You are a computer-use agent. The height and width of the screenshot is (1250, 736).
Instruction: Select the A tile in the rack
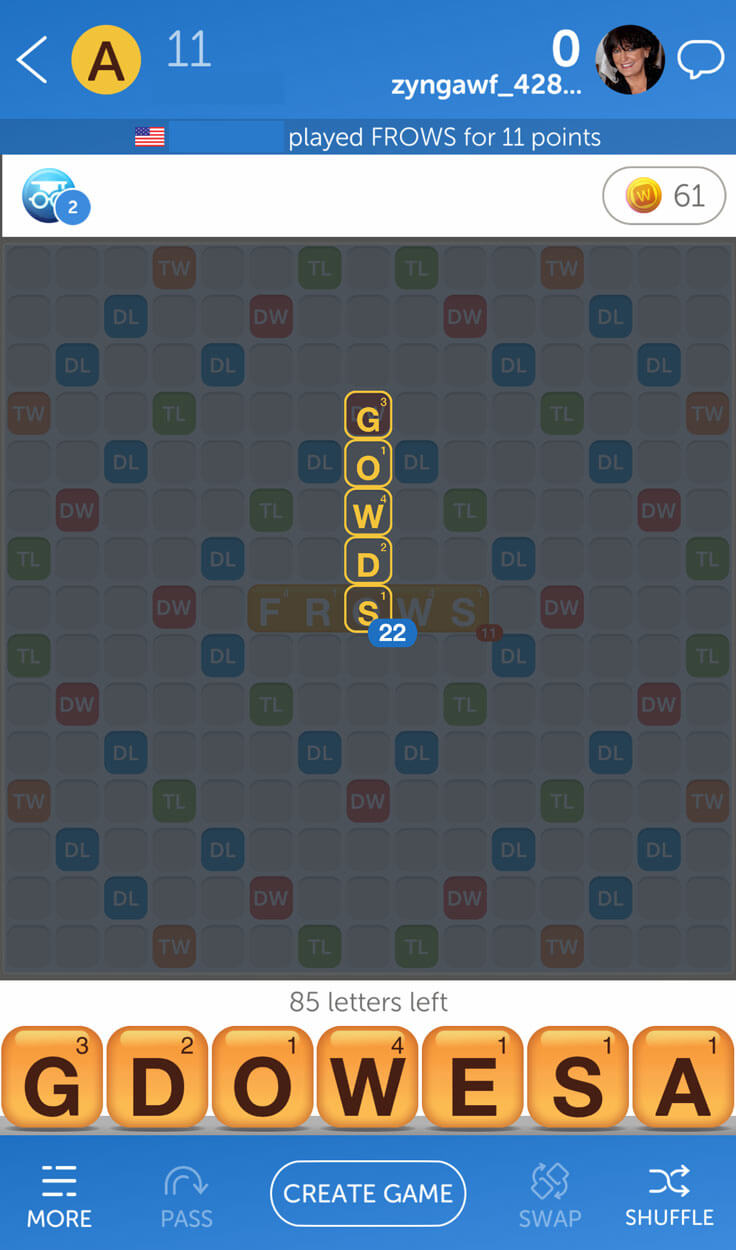tap(683, 1079)
